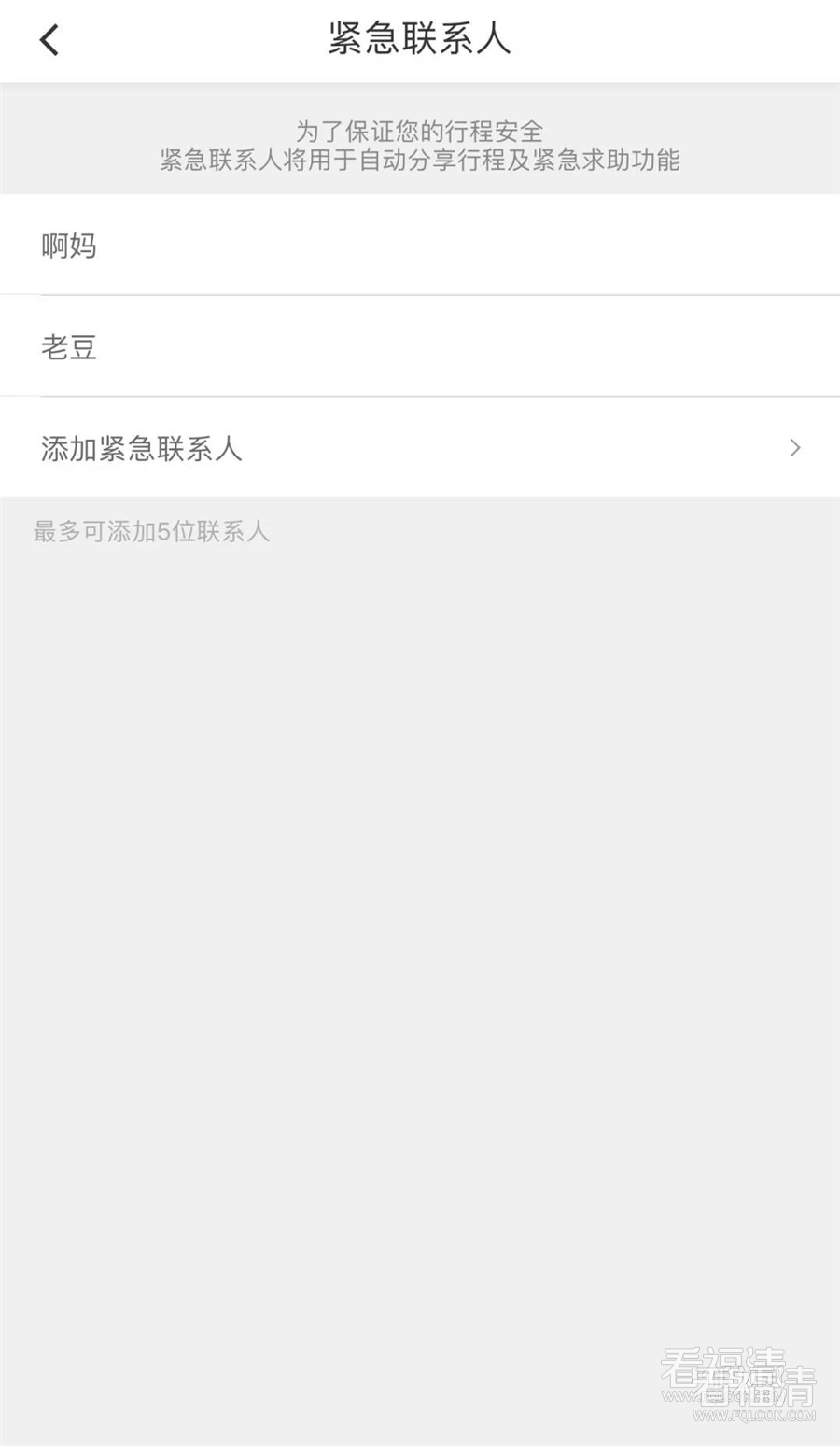Open 添加紧急联系人 to add a contact
Viewport: 840px width, 1446px height.
[x=420, y=448]
